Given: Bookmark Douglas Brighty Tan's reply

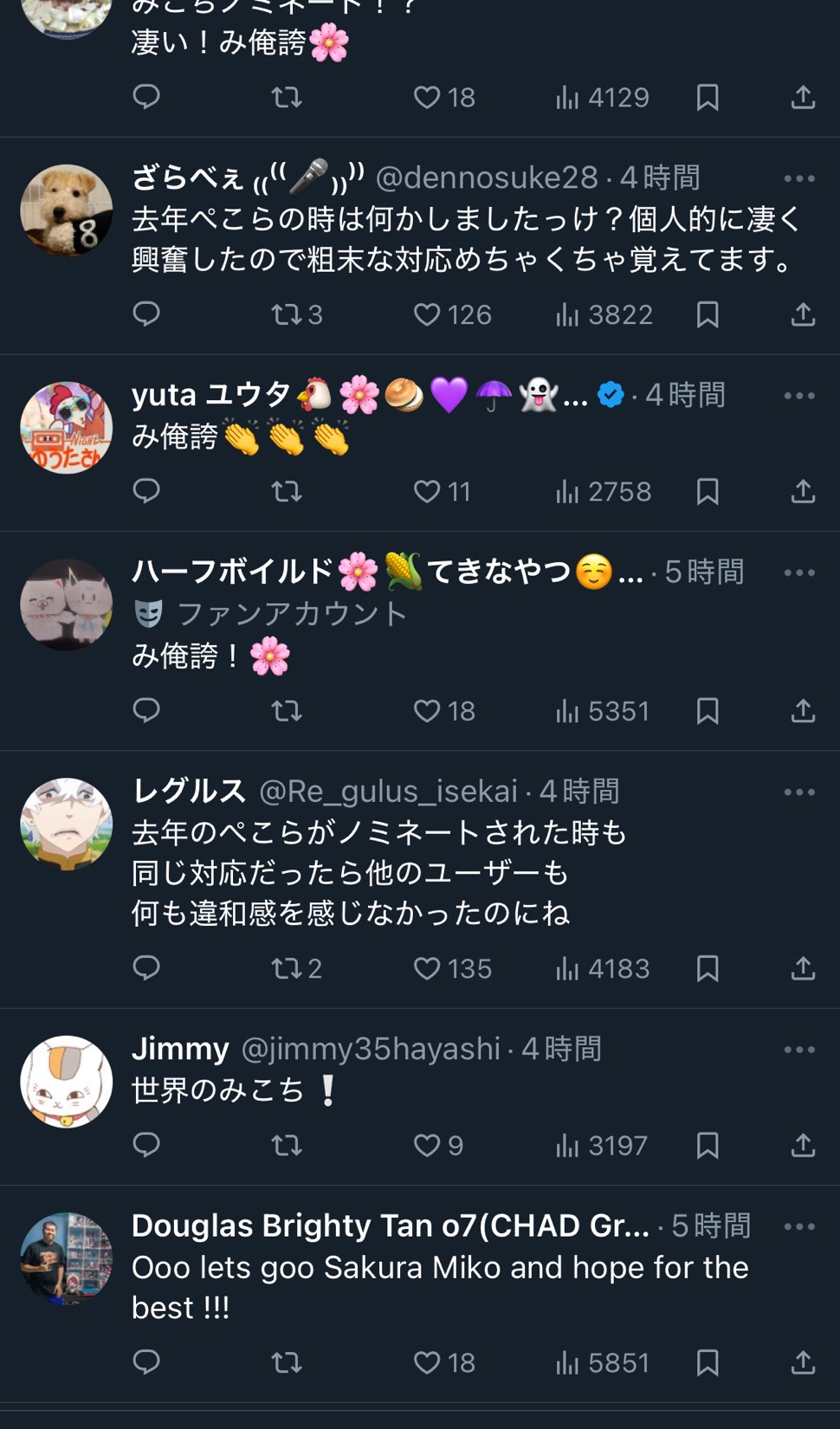Looking at the screenshot, I should point(708,1362).
